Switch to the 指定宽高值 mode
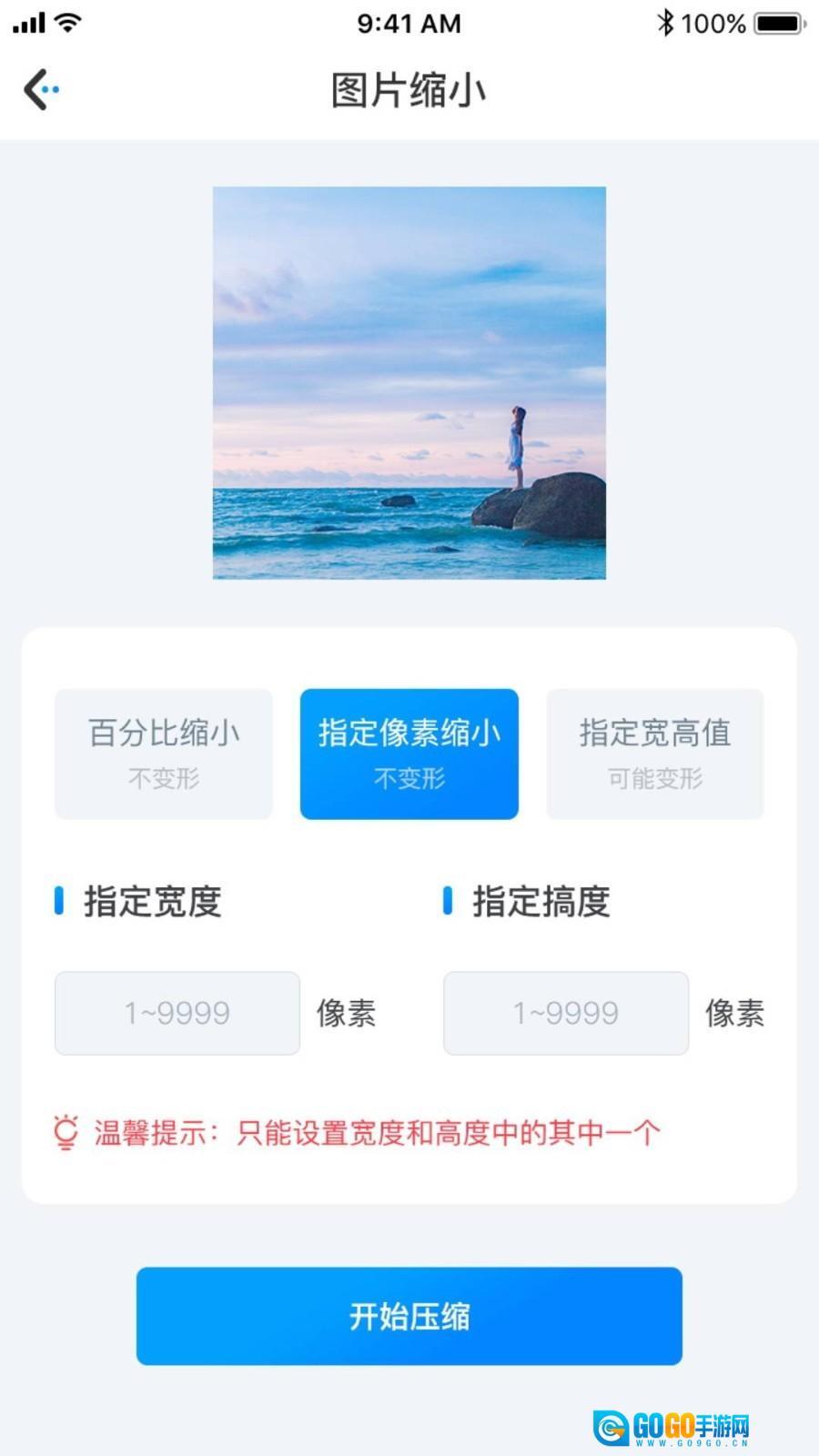Viewport: 819px width, 1456px height. [x=654, y=753]
